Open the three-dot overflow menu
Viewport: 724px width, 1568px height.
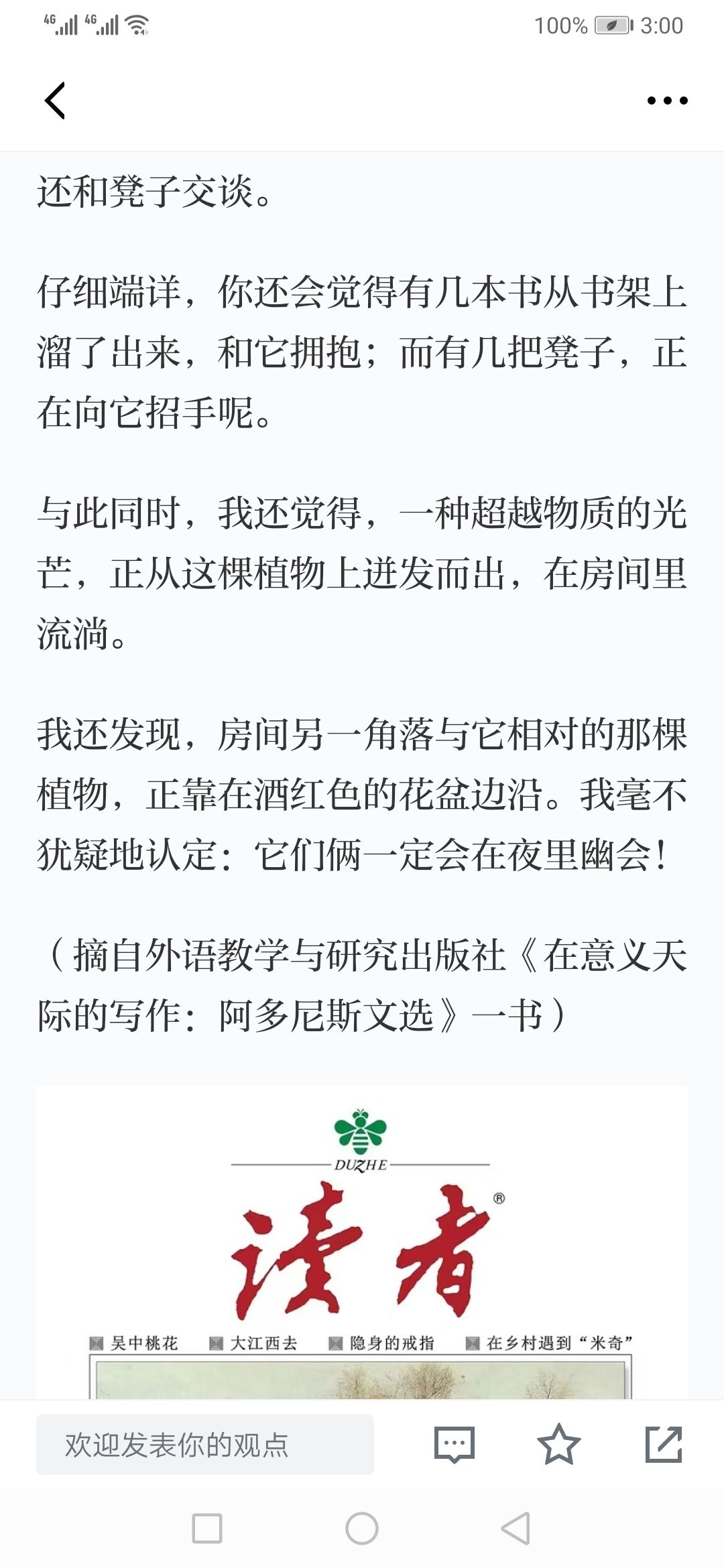[667, 101]
